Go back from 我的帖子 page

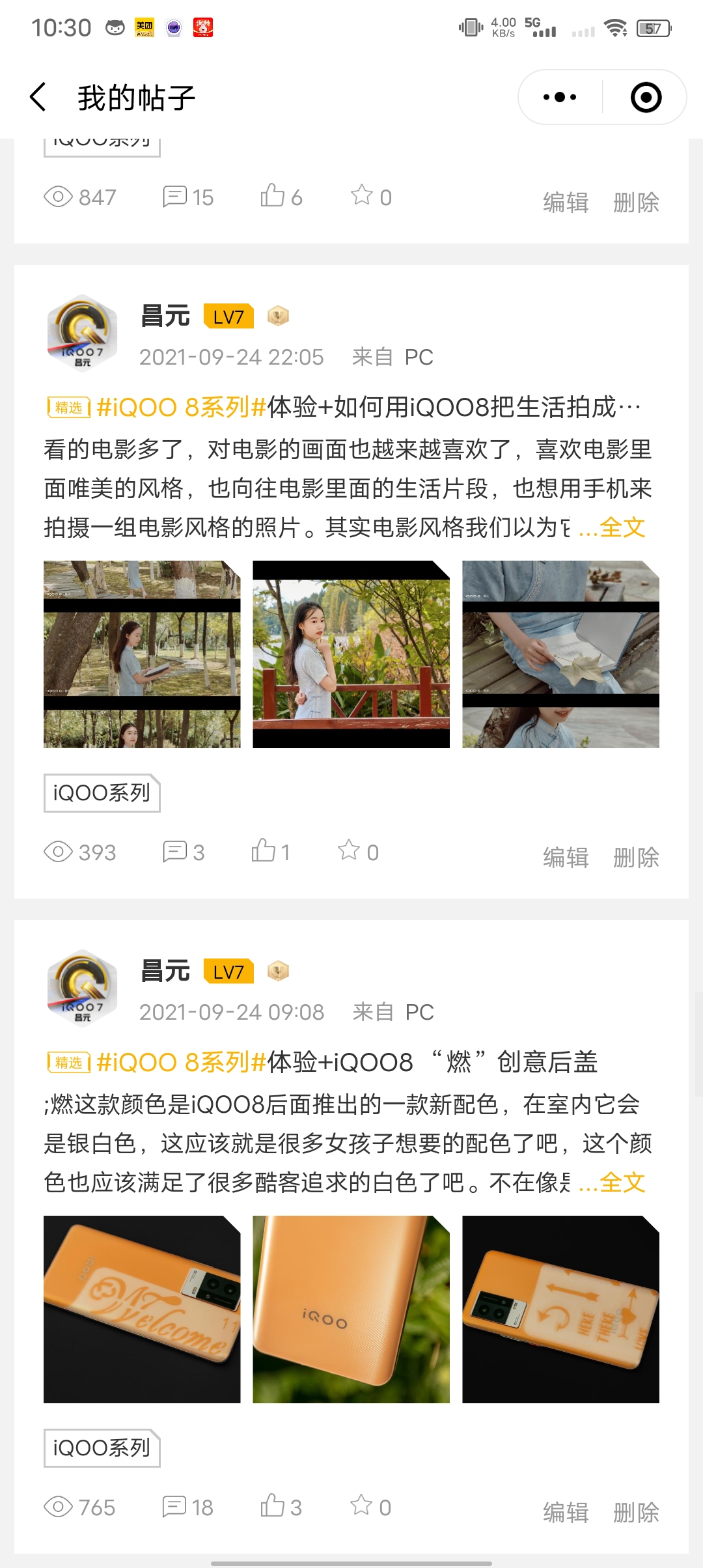[38, 98]
